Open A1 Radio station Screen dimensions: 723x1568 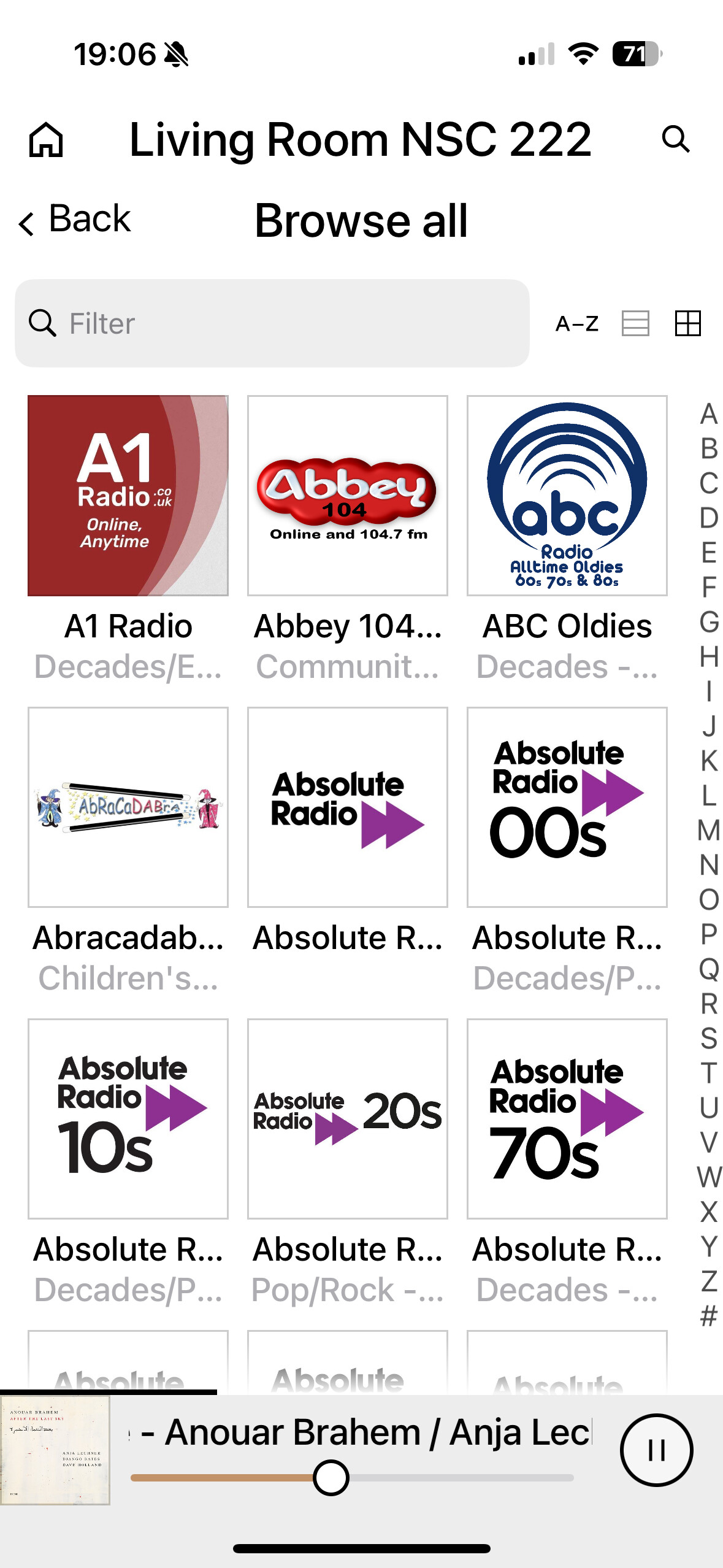click(x=128, y=496)
